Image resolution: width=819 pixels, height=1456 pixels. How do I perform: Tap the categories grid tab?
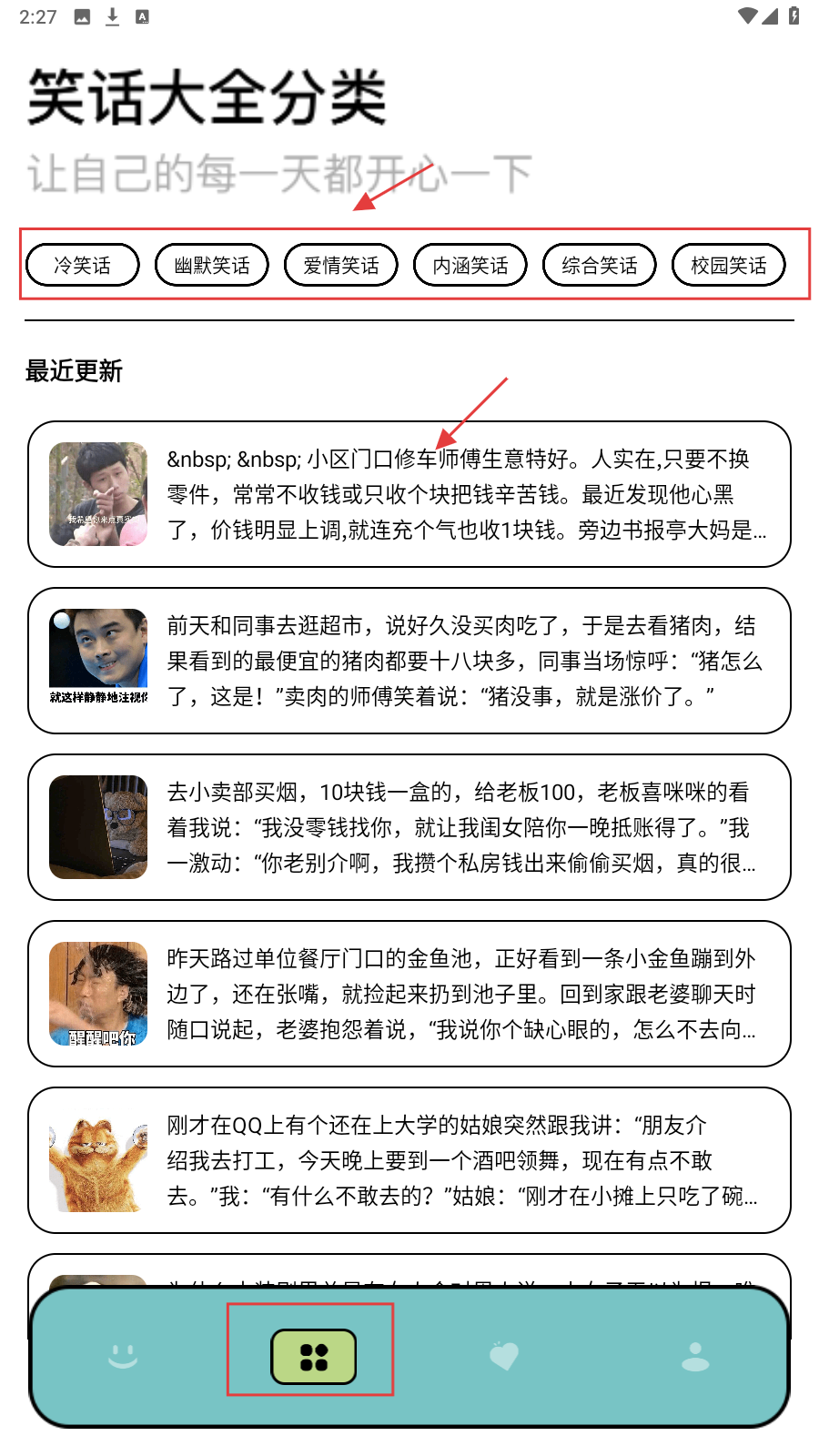coord(313,1357)
